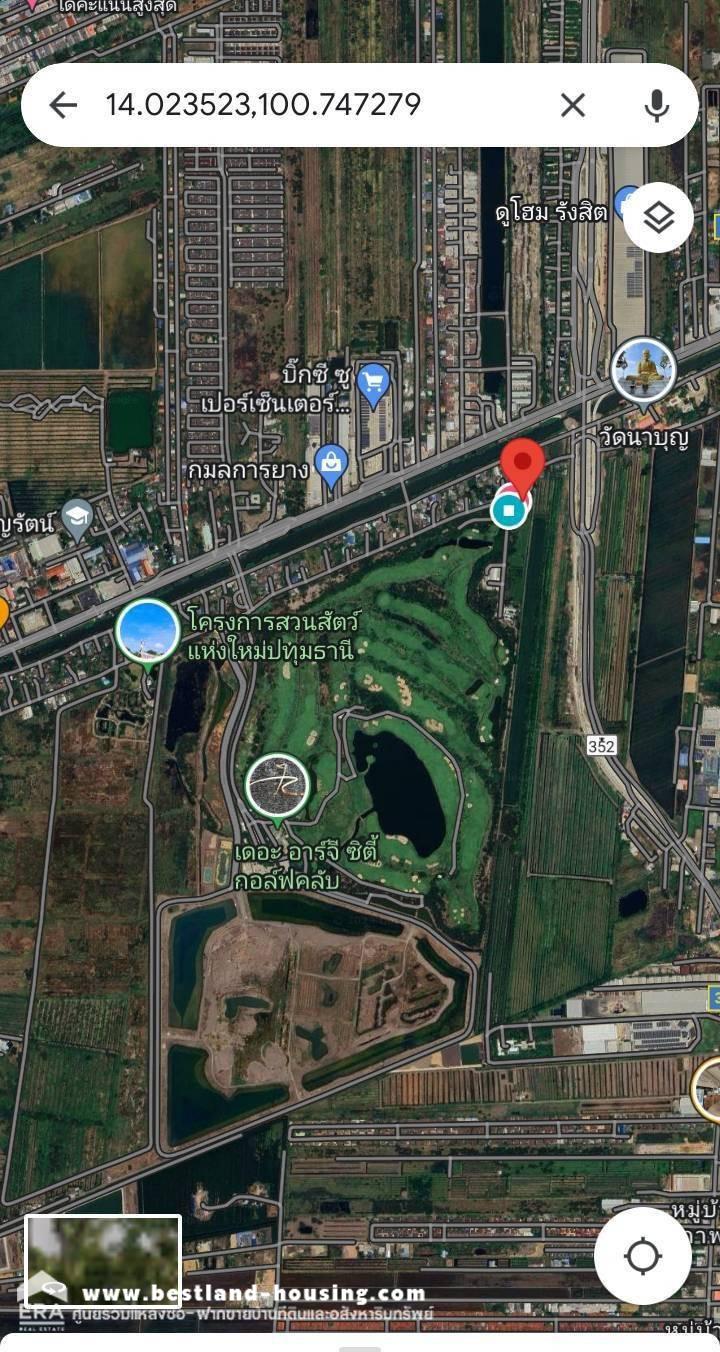The image size is (720, 1352).
Task: Go back from the coordinates search
Action: (63, 105)
